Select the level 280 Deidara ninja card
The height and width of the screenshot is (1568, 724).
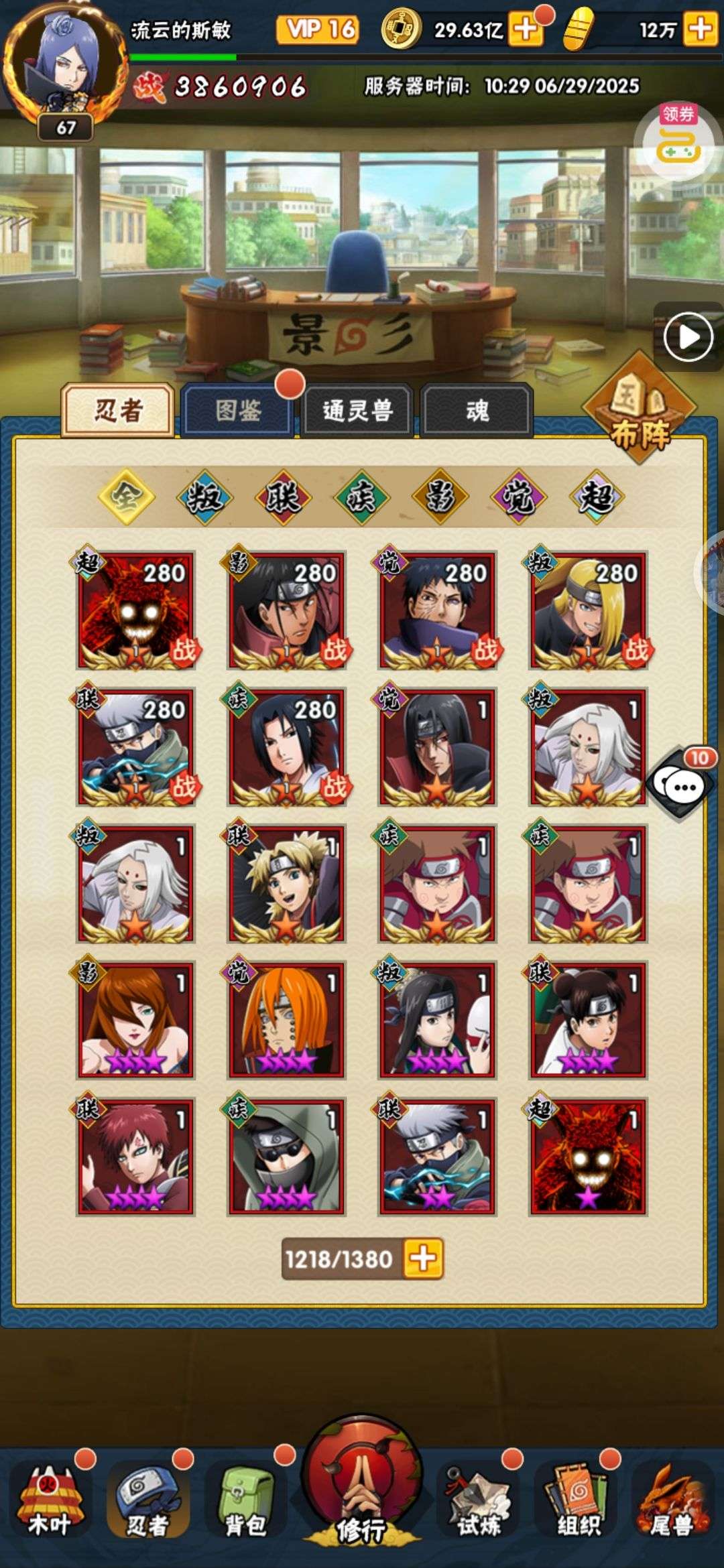coord(588,610)
